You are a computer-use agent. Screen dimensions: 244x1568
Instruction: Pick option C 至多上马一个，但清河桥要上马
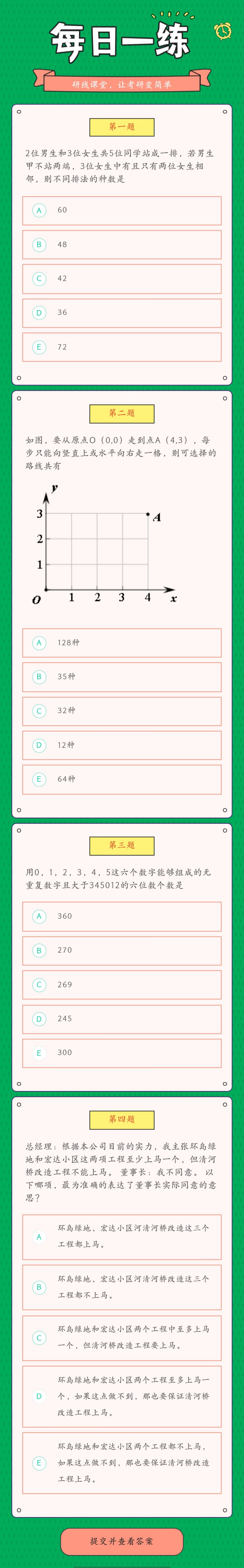122,1338
